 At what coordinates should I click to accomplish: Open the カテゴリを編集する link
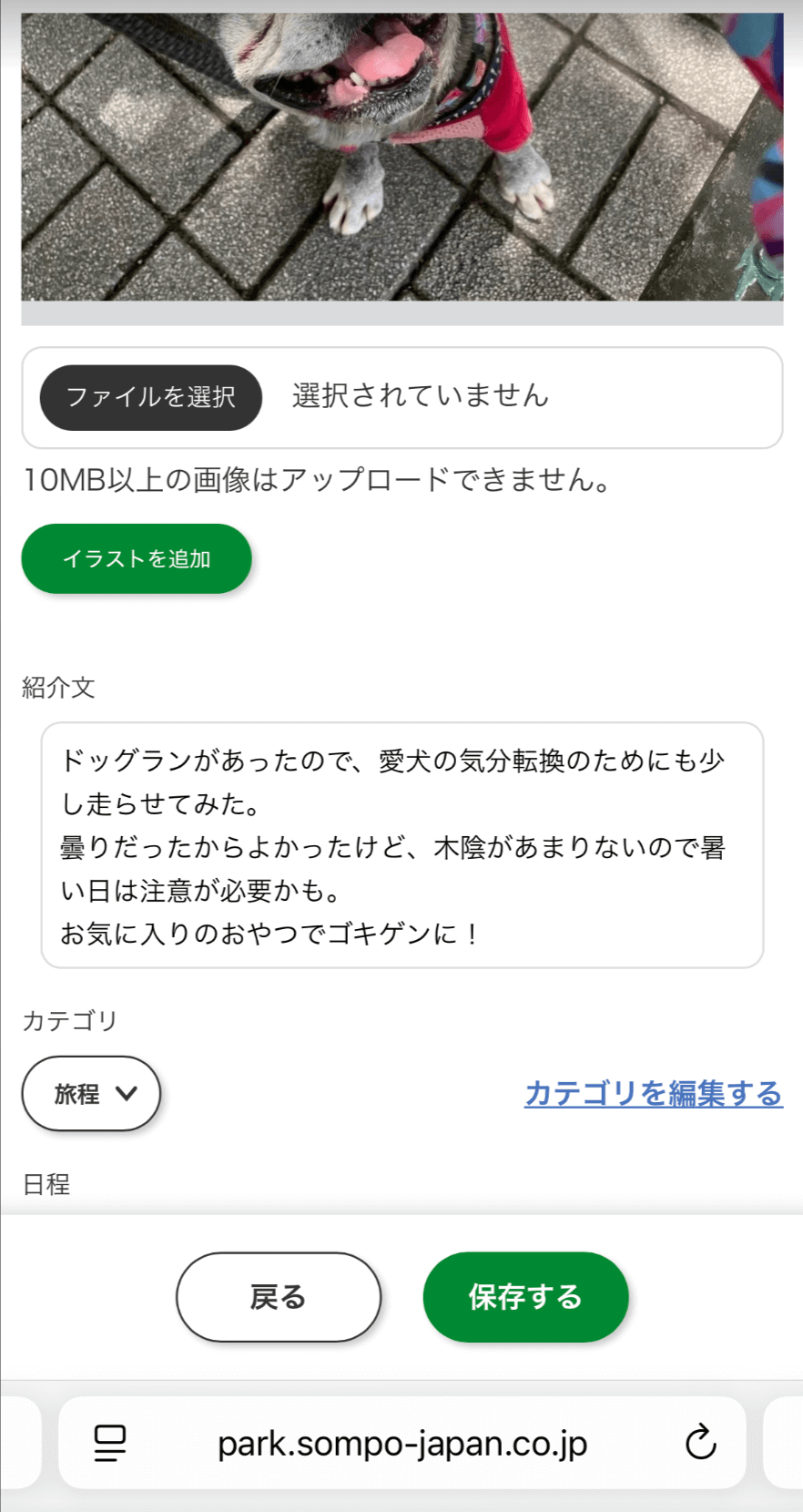tap(654, 1093)
